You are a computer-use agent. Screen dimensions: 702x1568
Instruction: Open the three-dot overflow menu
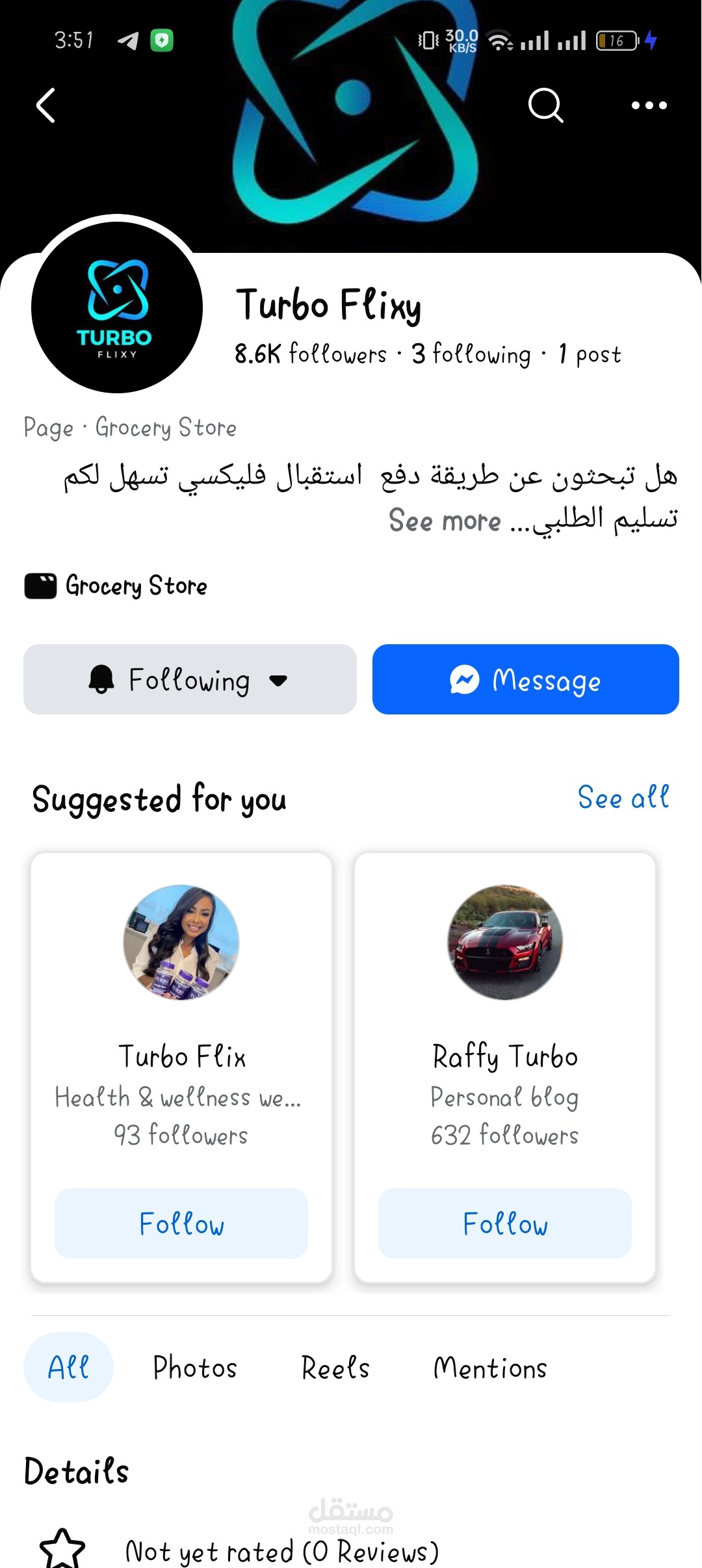tap(649, 105)
